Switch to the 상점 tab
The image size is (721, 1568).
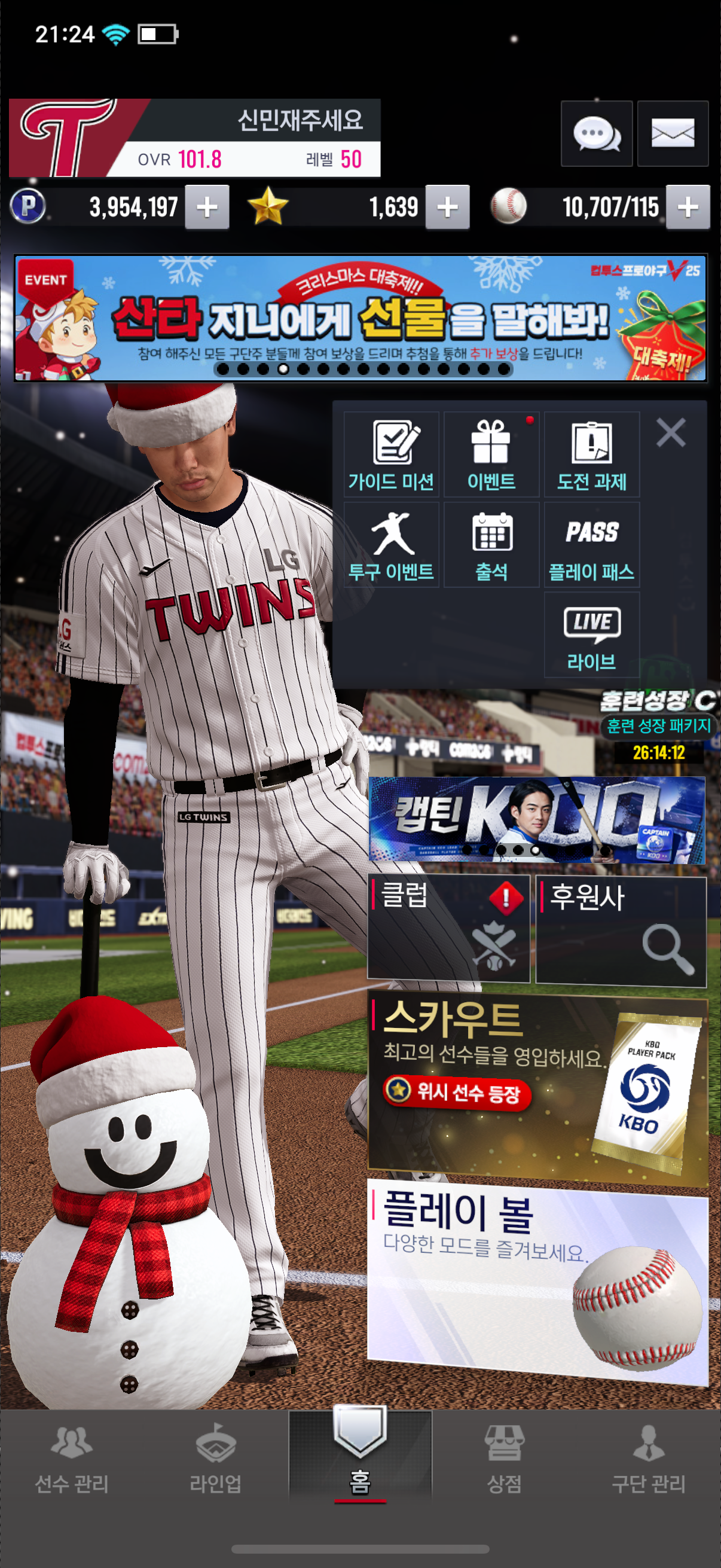pyautogui.click(x=504, y=1458)
